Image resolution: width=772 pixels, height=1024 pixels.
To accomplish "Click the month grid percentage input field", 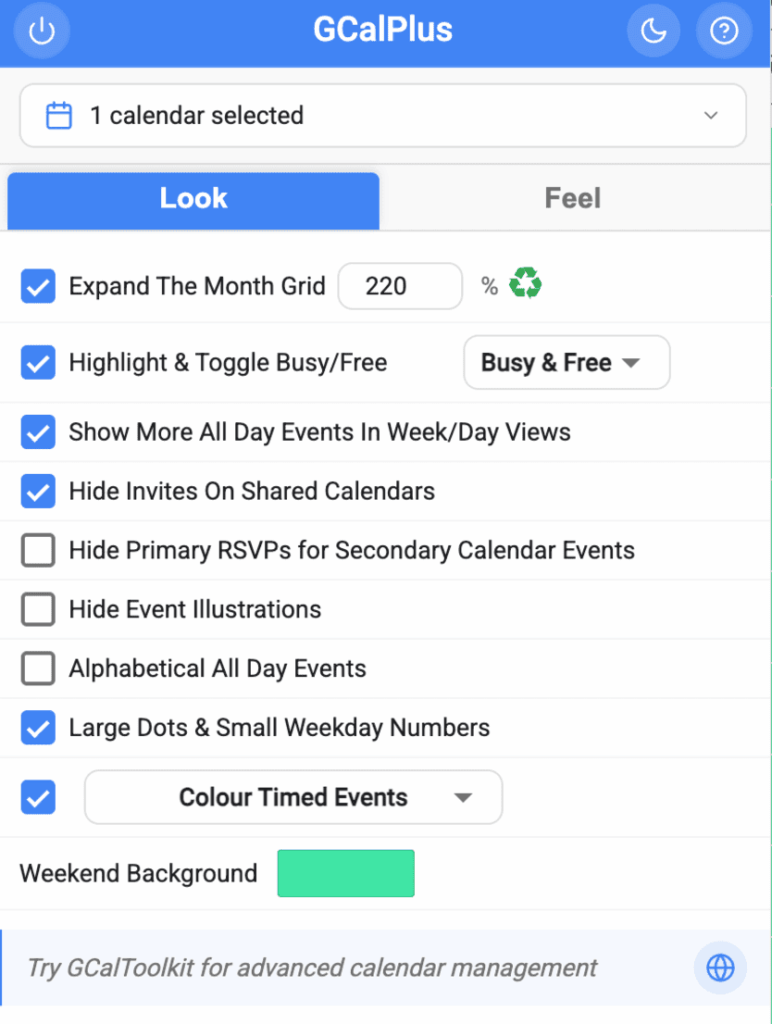I will 400,286.
